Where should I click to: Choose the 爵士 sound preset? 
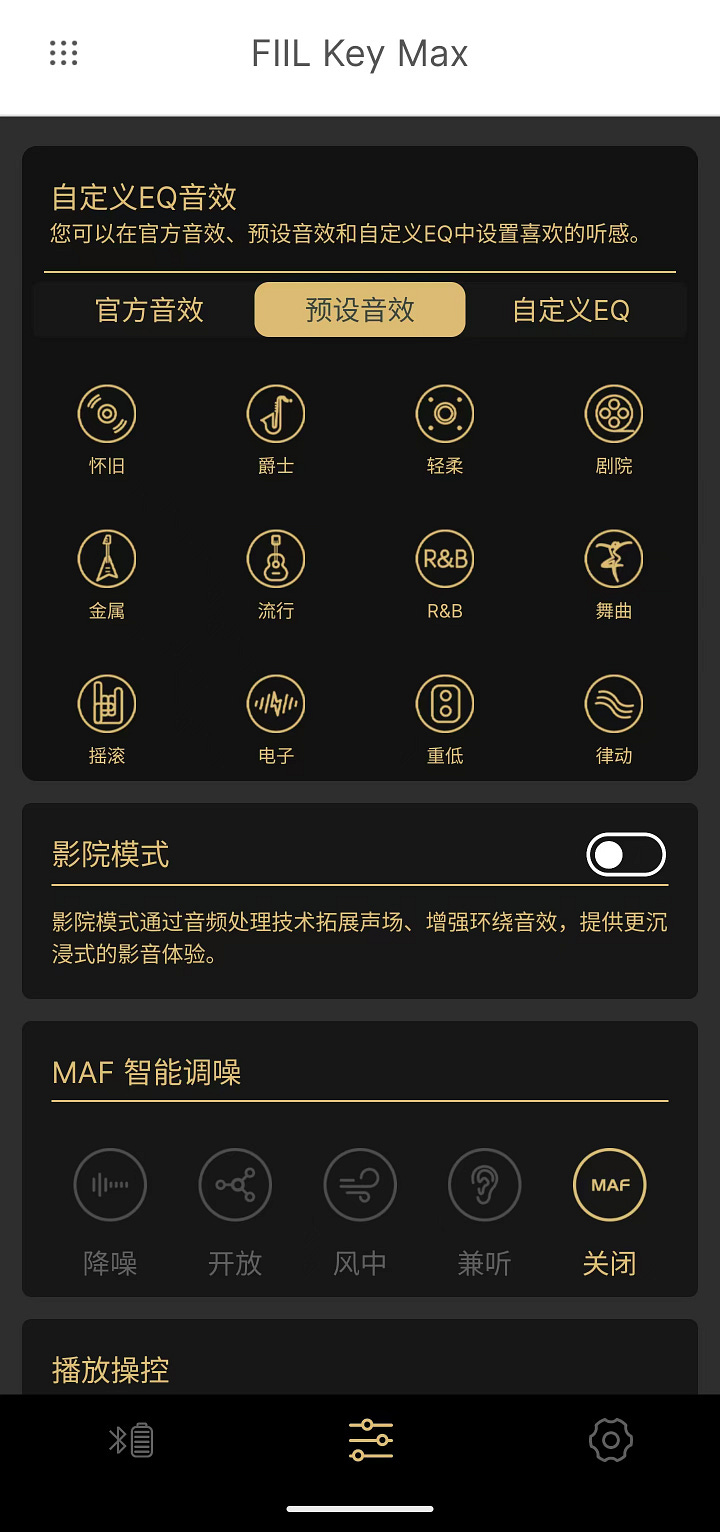276,414
